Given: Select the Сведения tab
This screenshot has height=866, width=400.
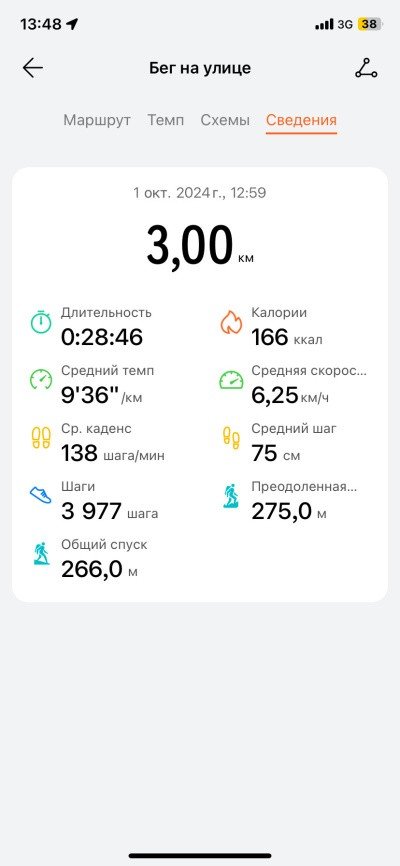Looking at the screenshot, I should pyautogui.click(x=301, y=120).
